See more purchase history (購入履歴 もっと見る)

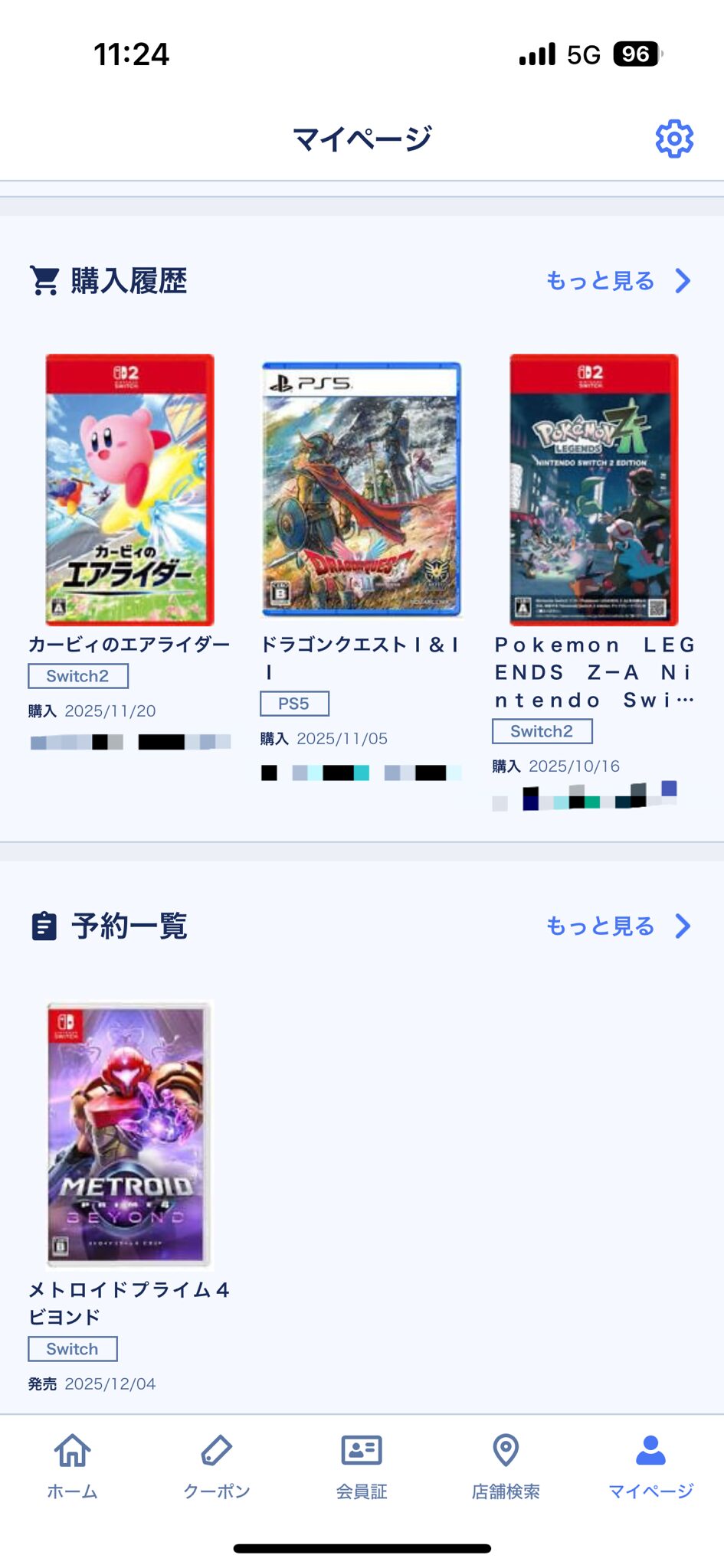coord(618,281)
